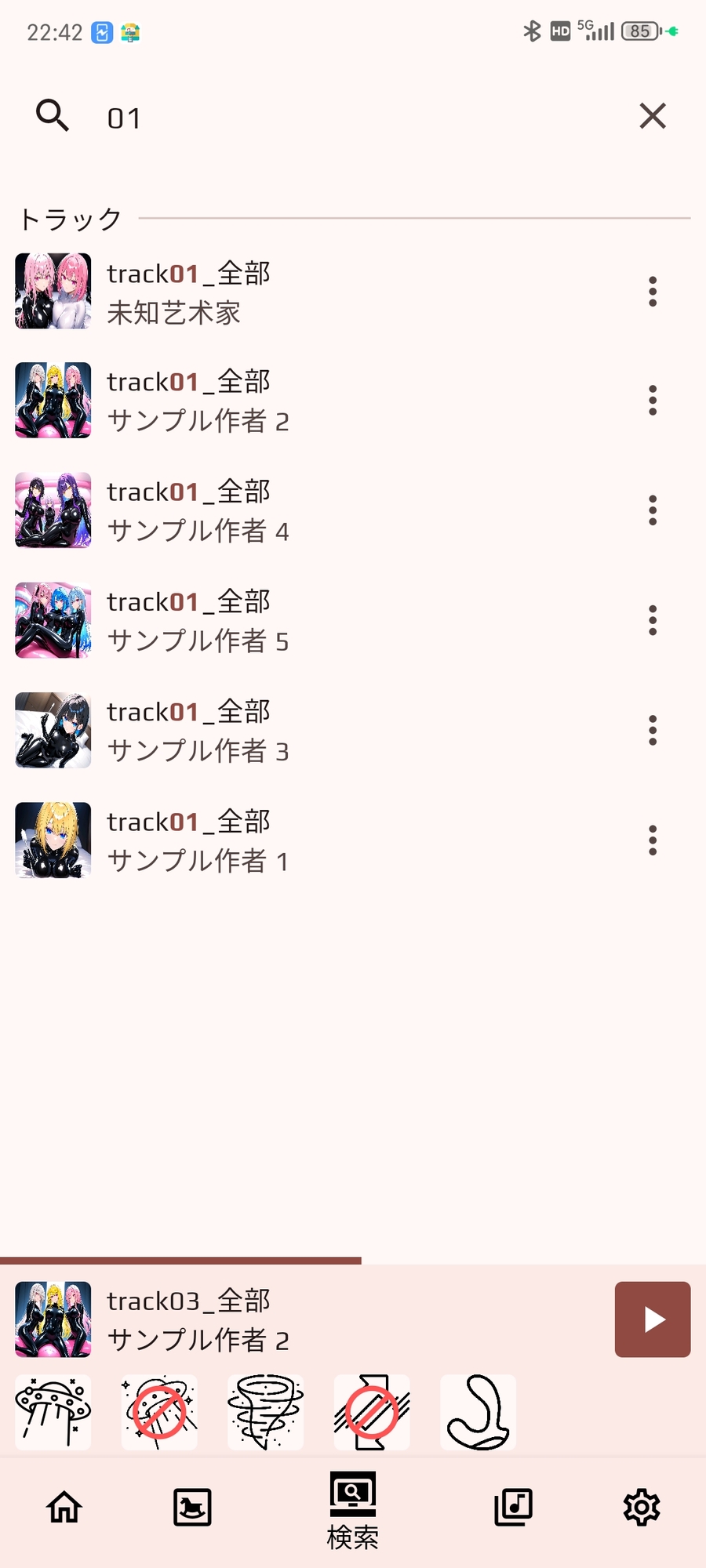This screenshot has width=706, height=1568.
Task: Clear the search field with the X
Action: point(652,116)
